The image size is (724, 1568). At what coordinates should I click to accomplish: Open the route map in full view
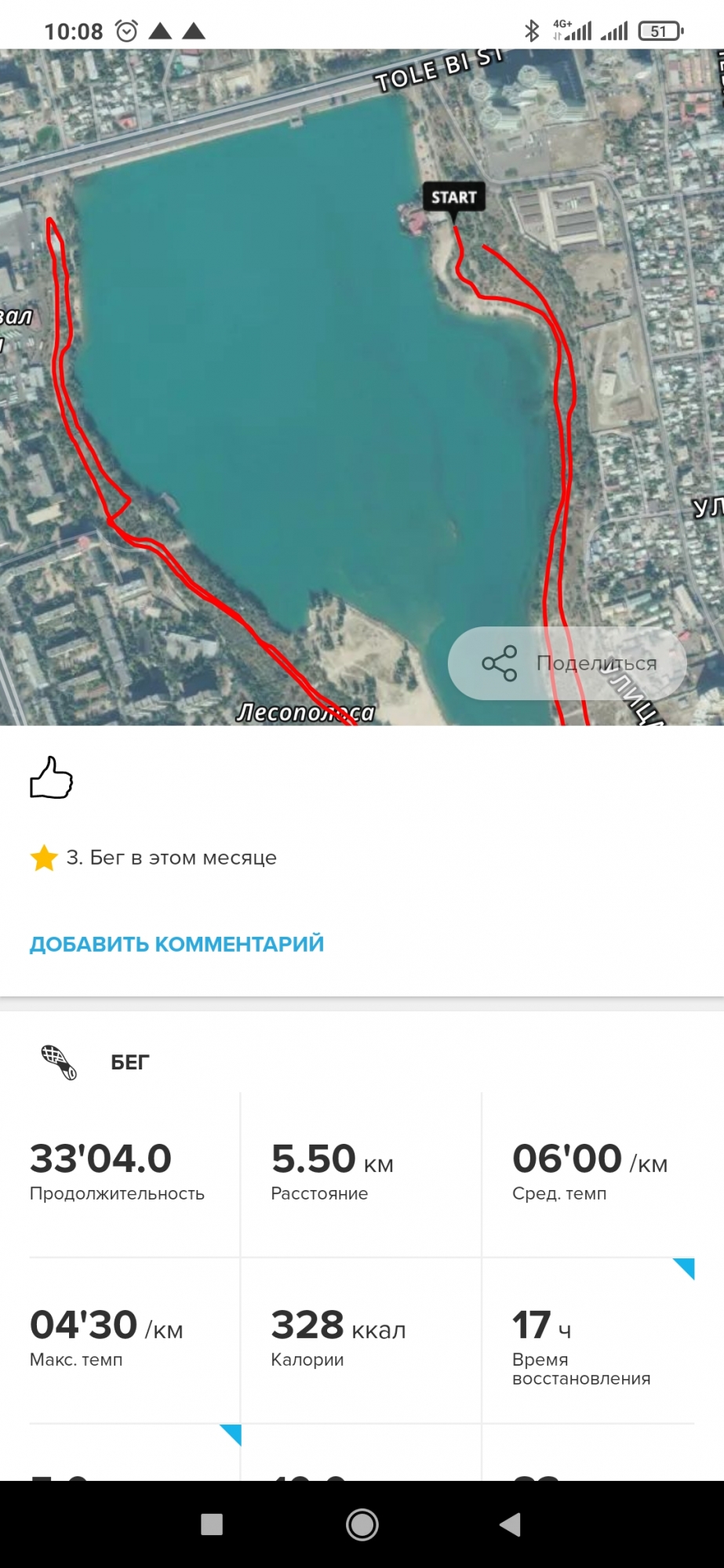tap(314, 392)
